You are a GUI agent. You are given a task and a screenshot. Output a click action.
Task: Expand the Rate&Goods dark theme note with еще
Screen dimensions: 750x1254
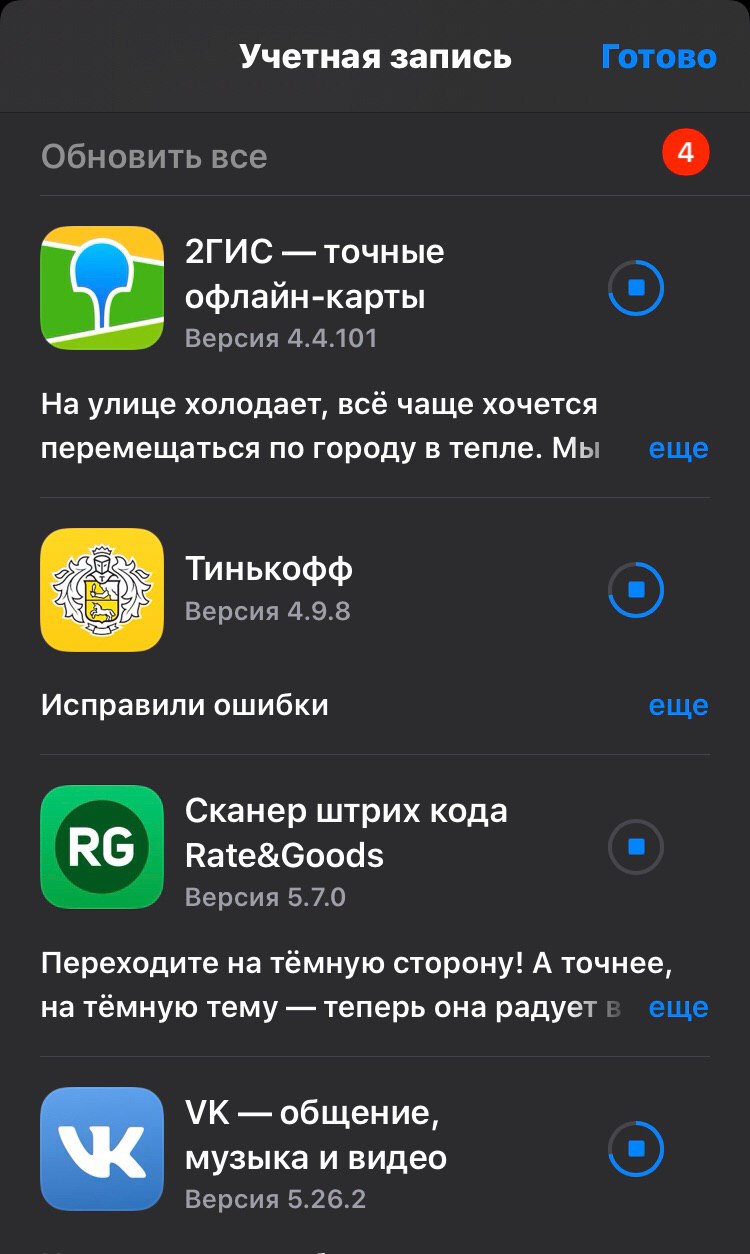678,1007
